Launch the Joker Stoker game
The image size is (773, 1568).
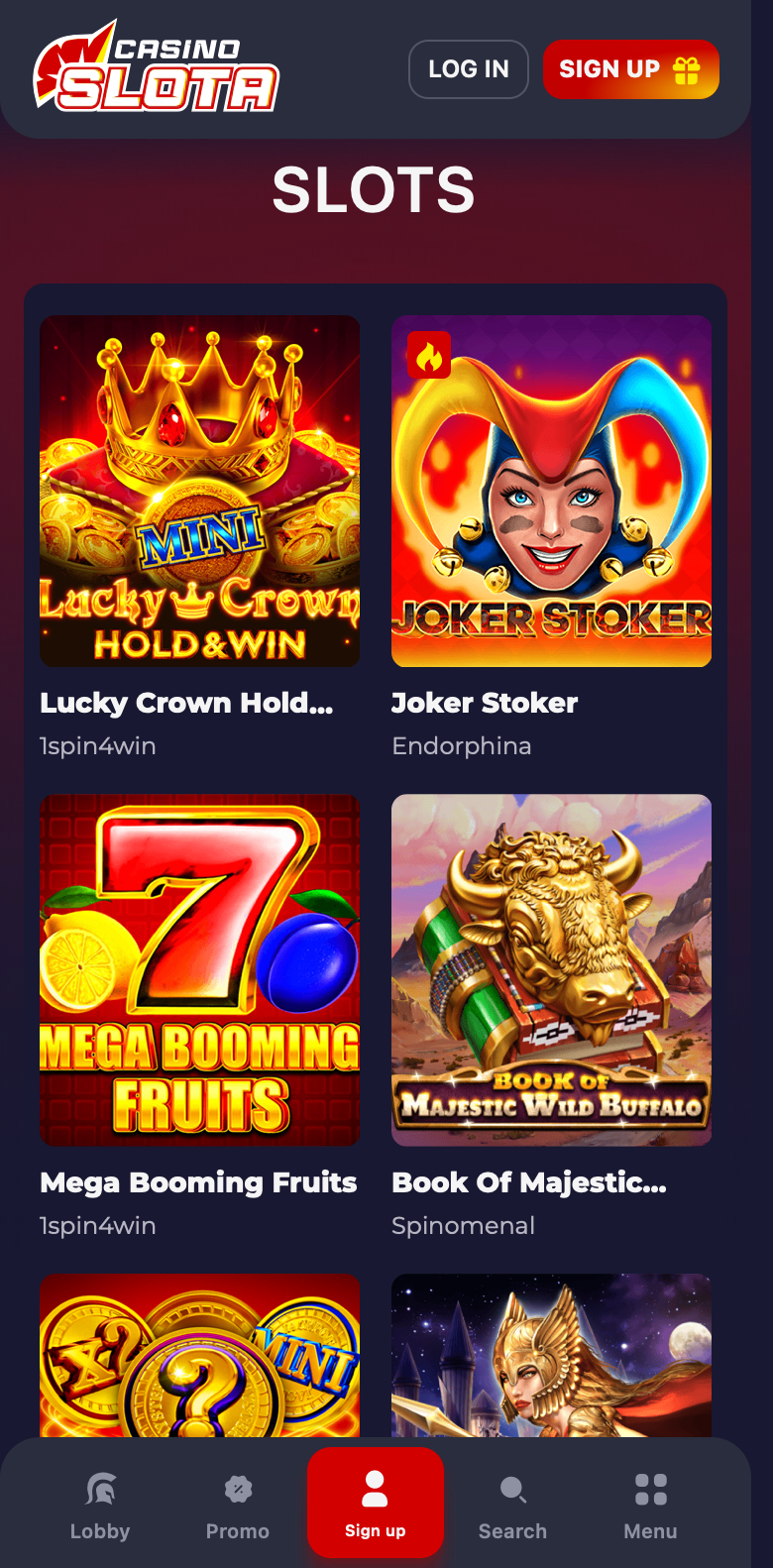(x=551, y=491)
